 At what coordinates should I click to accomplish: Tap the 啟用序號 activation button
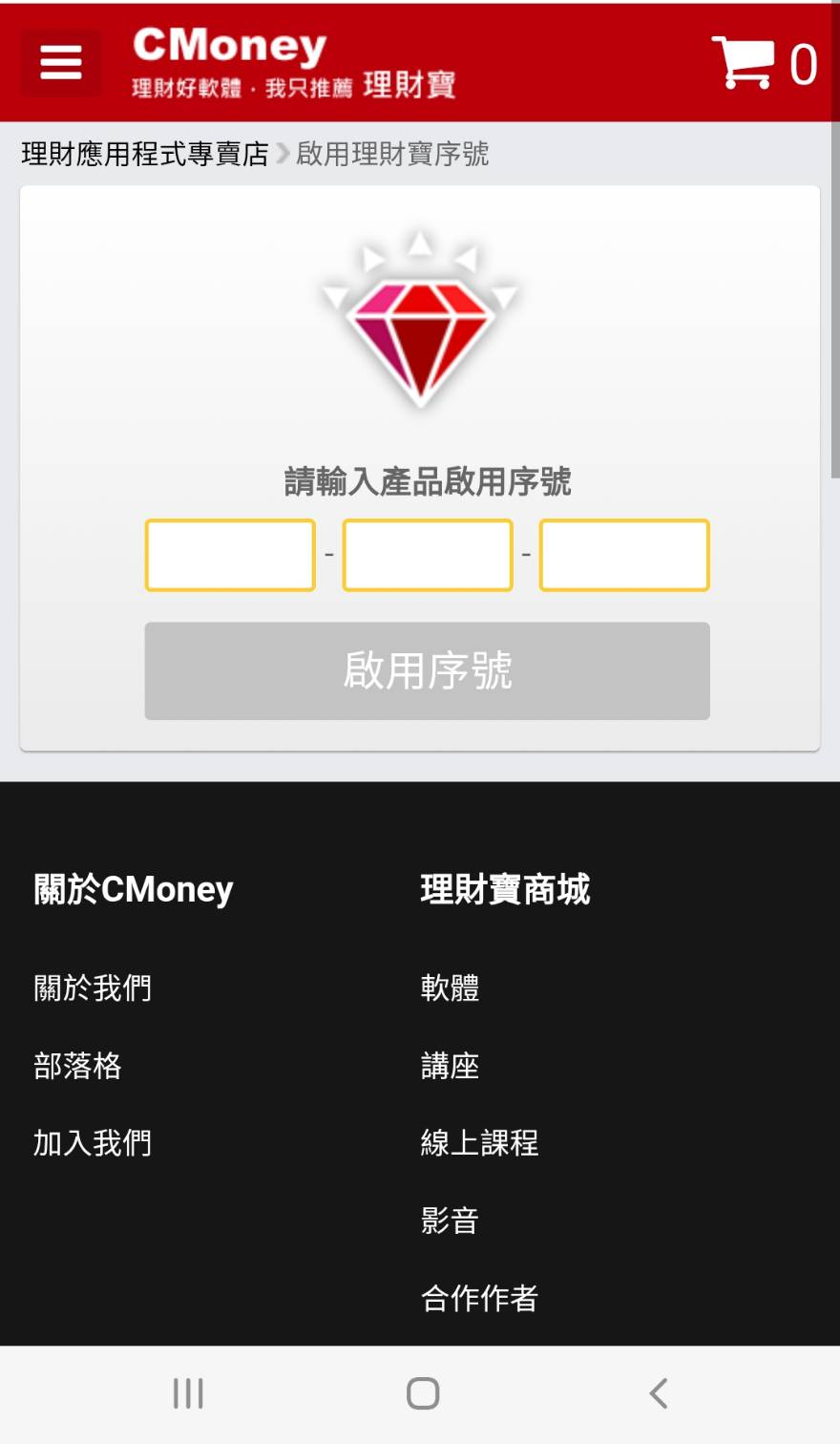[428, 670]
